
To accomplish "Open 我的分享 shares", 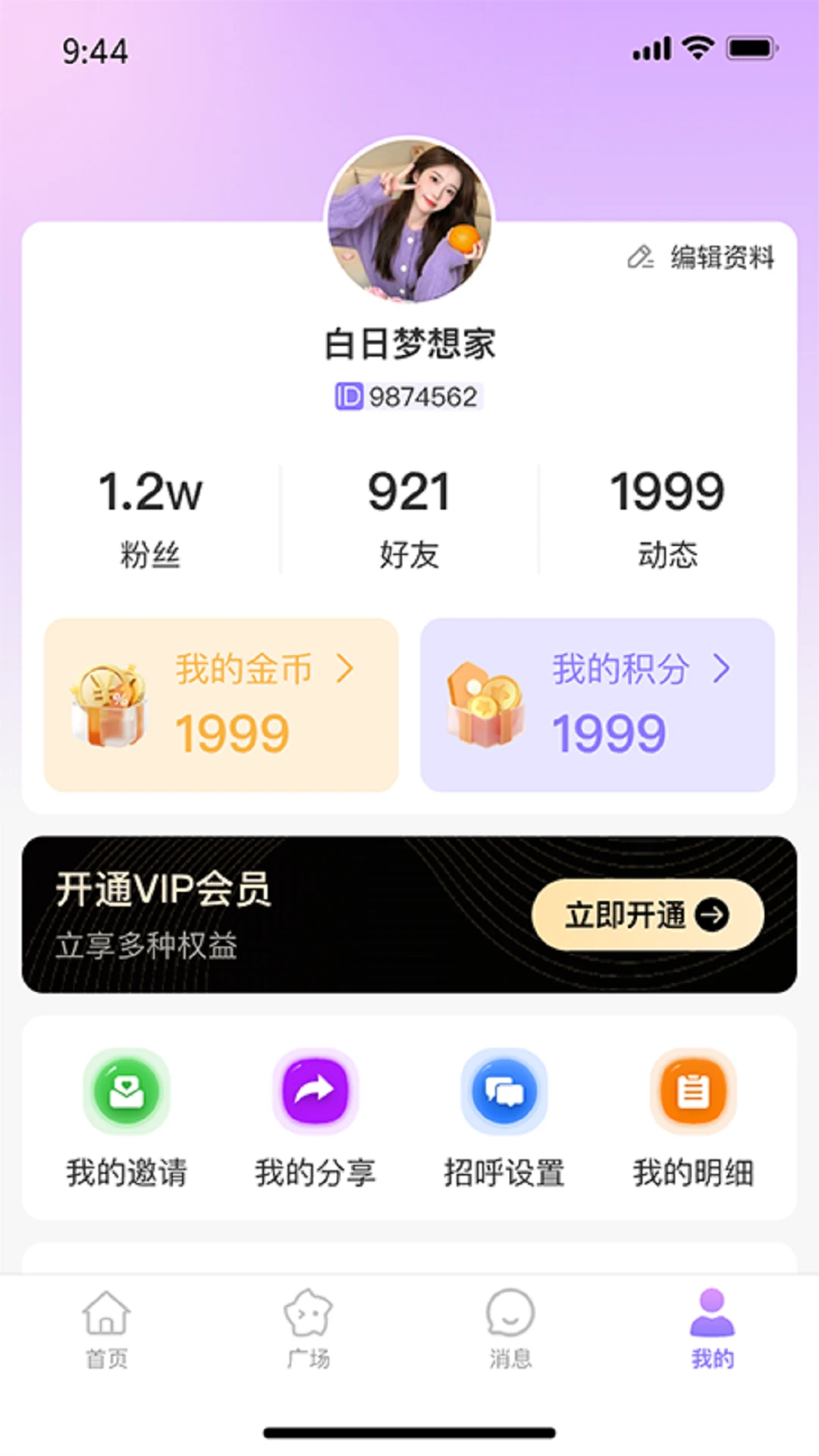I will (x=315, y=1117).
